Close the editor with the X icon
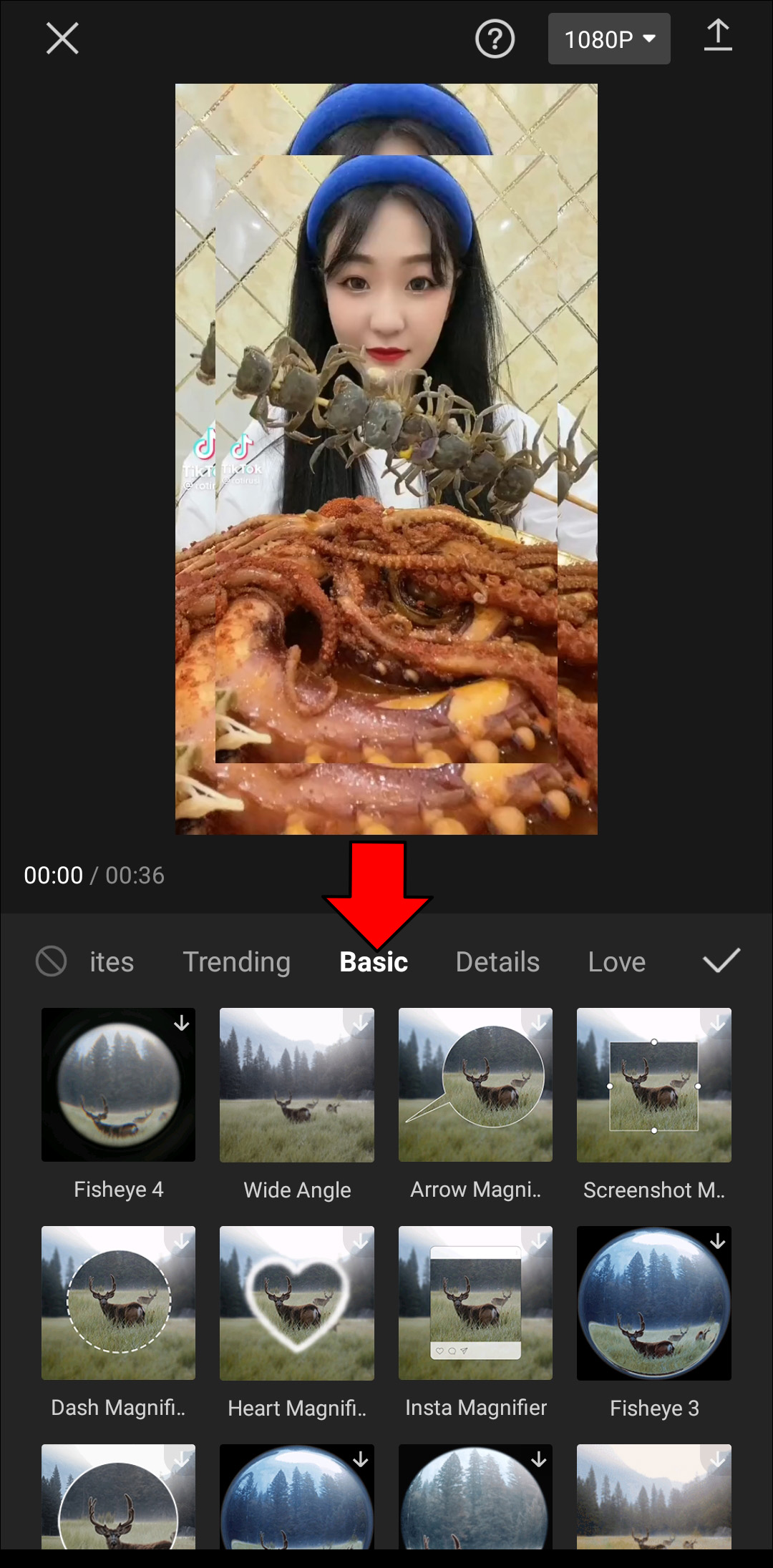This screenshot has height=1568, width=773. click(x=62, y=38)
